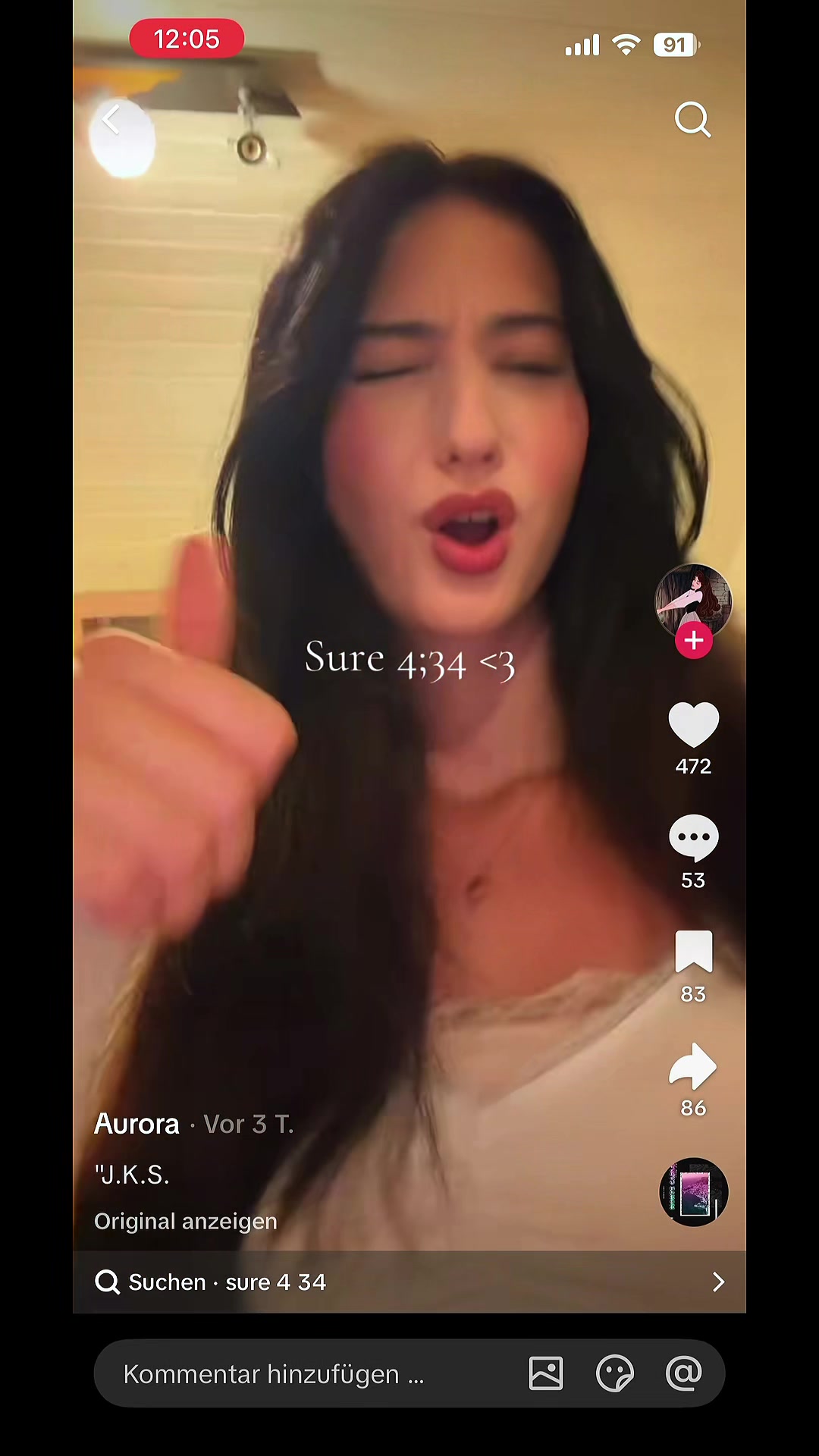Tap Original anzeigen to show original caption
The width and height of the screenshot is (819, 1456).
tap(186, 1221)
